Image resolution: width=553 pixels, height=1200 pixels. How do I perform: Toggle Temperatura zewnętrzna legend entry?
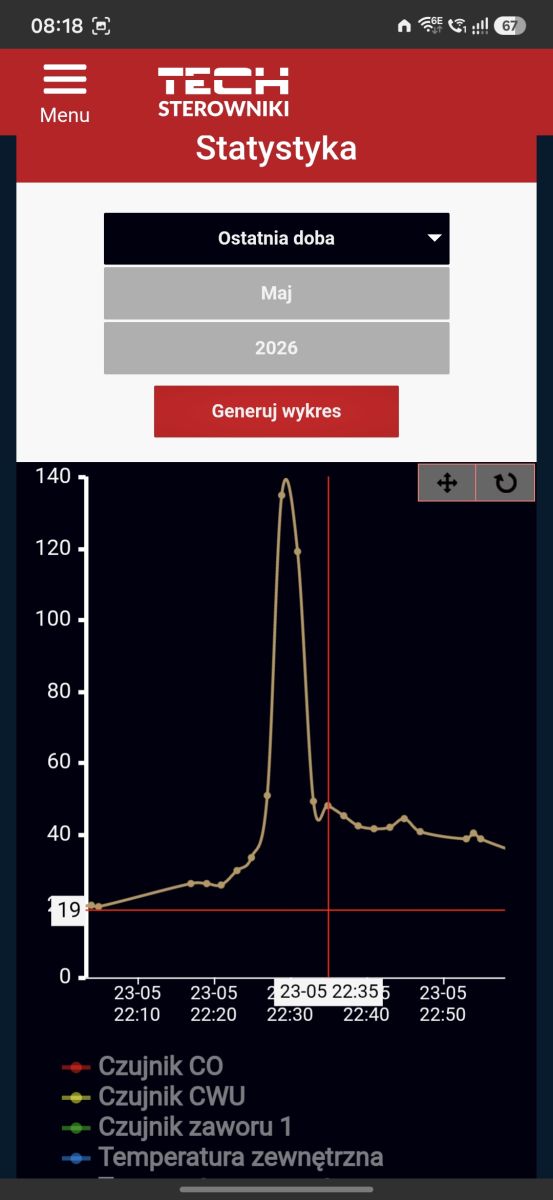point(223,1158)
